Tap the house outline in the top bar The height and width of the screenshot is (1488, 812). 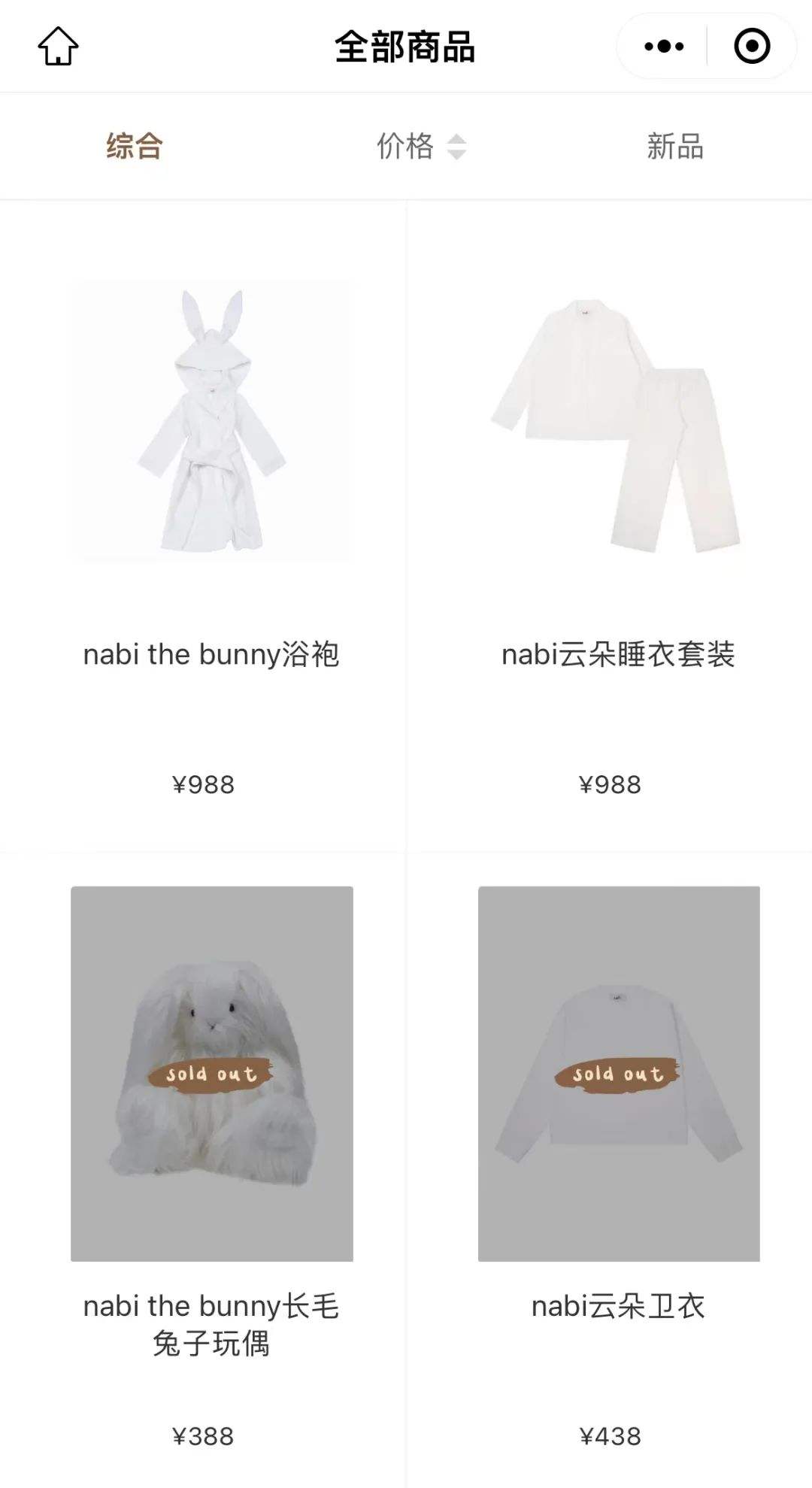click(x=59, y=45)
